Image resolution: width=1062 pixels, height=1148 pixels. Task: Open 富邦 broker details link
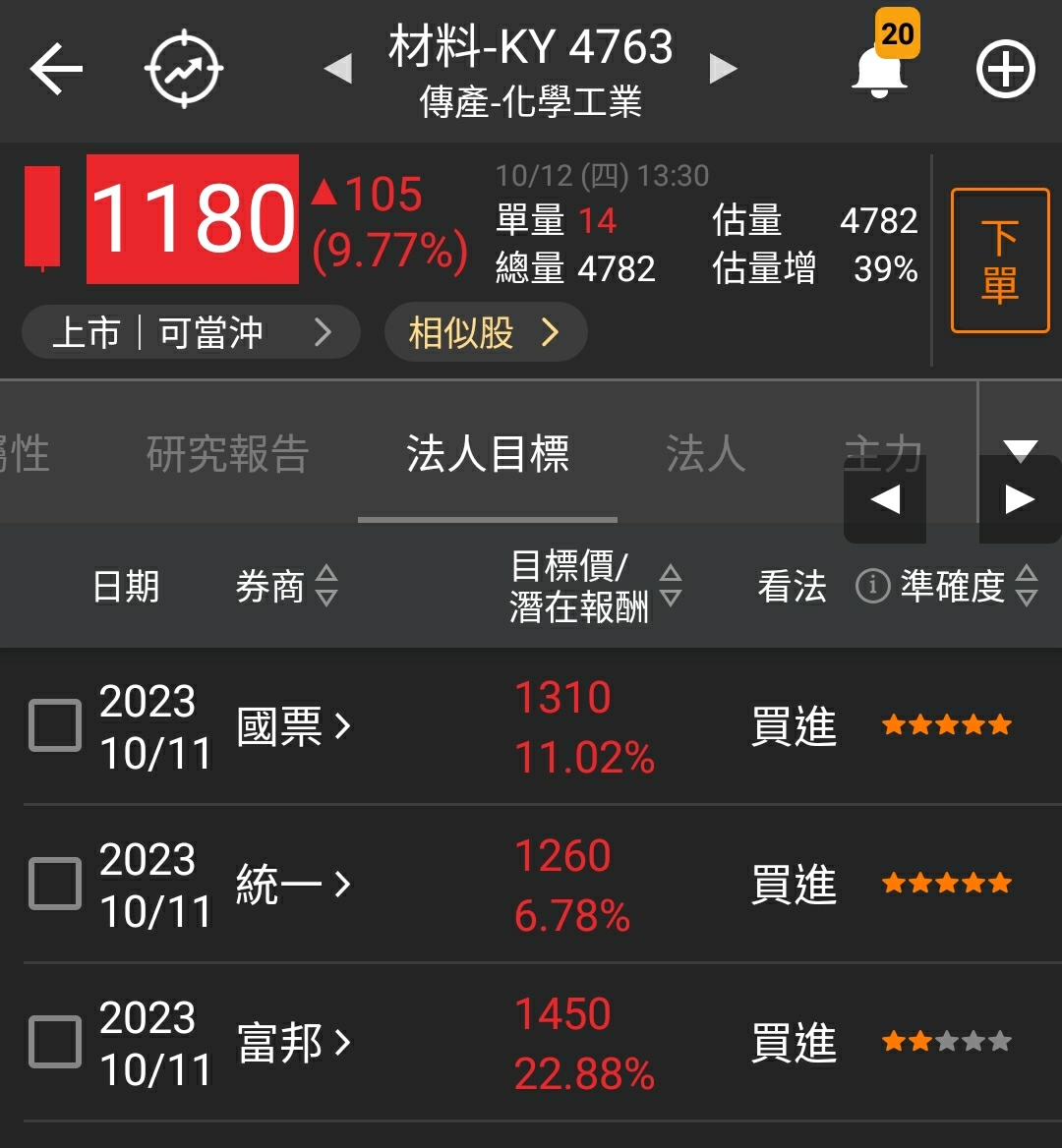pyautogui.click(x=294, y=1042)
